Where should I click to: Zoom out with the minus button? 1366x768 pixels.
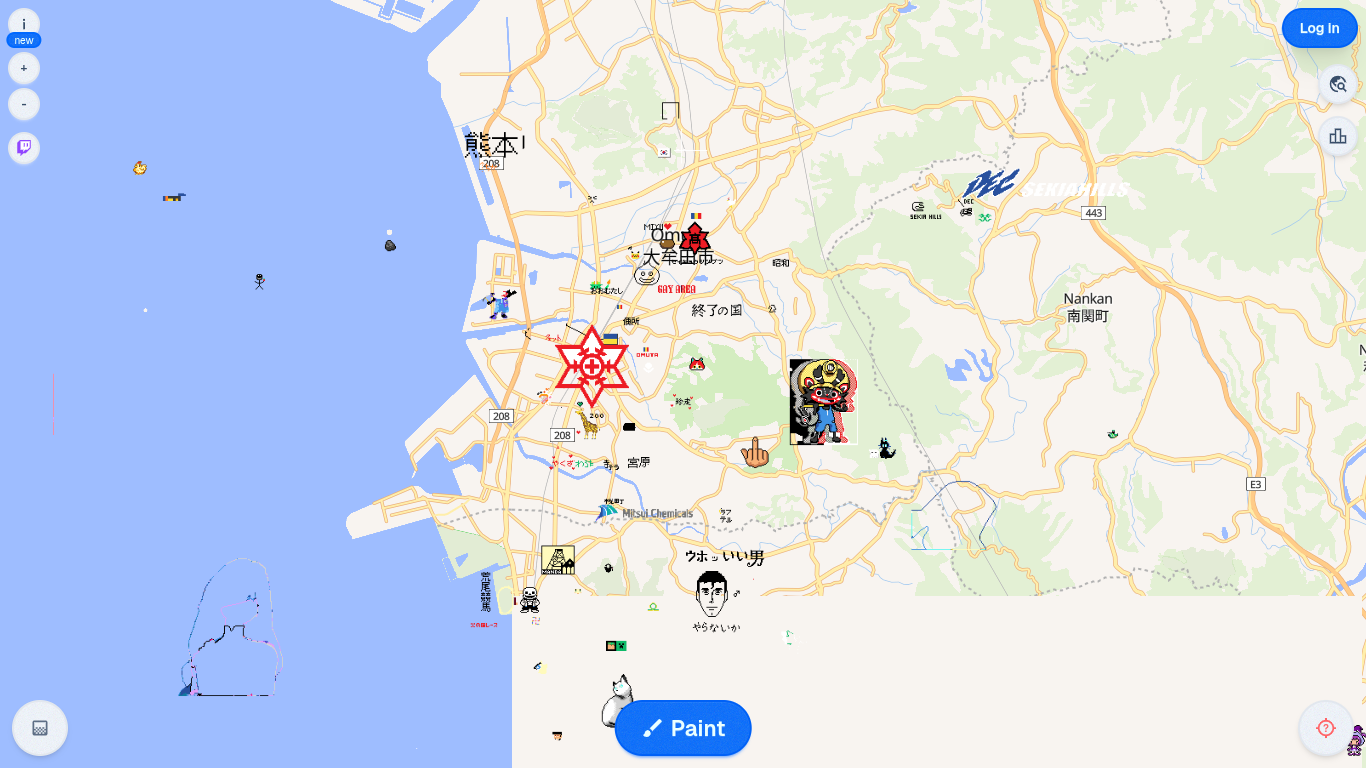(x=24, y=104)
